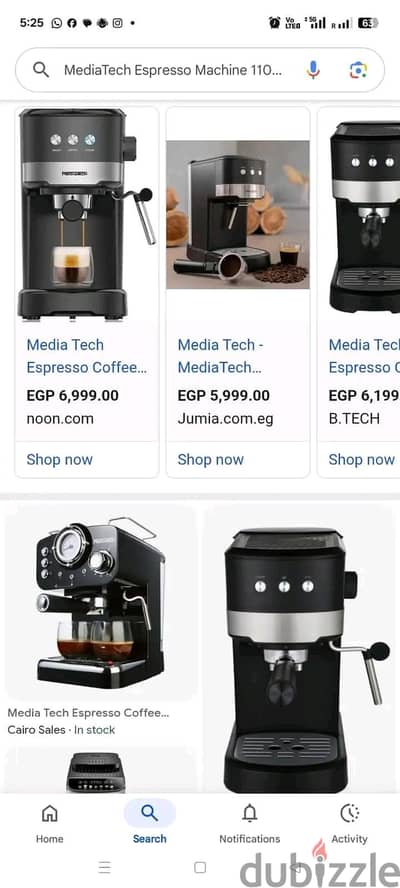Open the Activity tab
This screenshot has width=400, height=888.
coord(350,823)
